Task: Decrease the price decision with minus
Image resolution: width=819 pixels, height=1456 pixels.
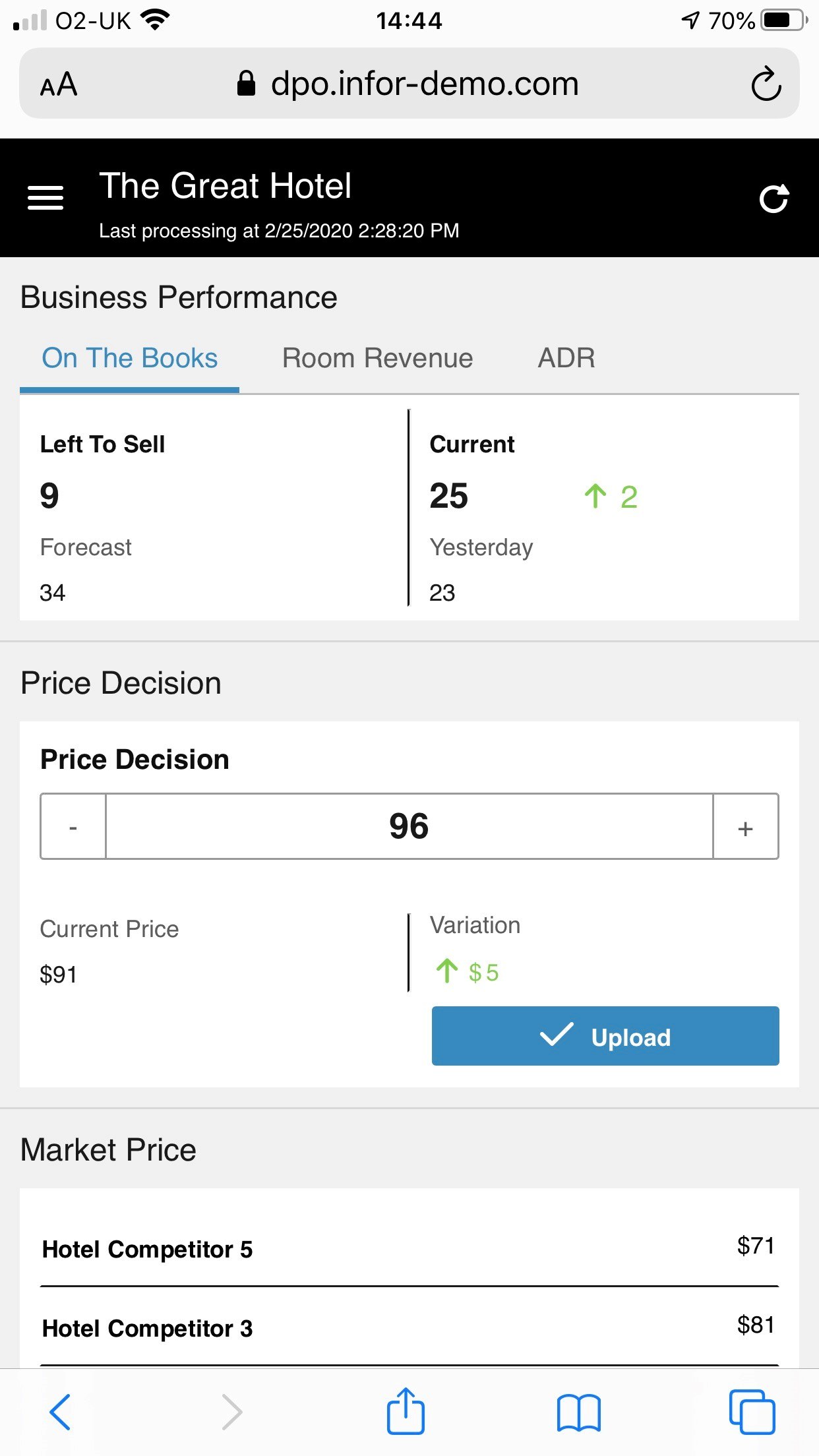Action: tap(73, 826)
